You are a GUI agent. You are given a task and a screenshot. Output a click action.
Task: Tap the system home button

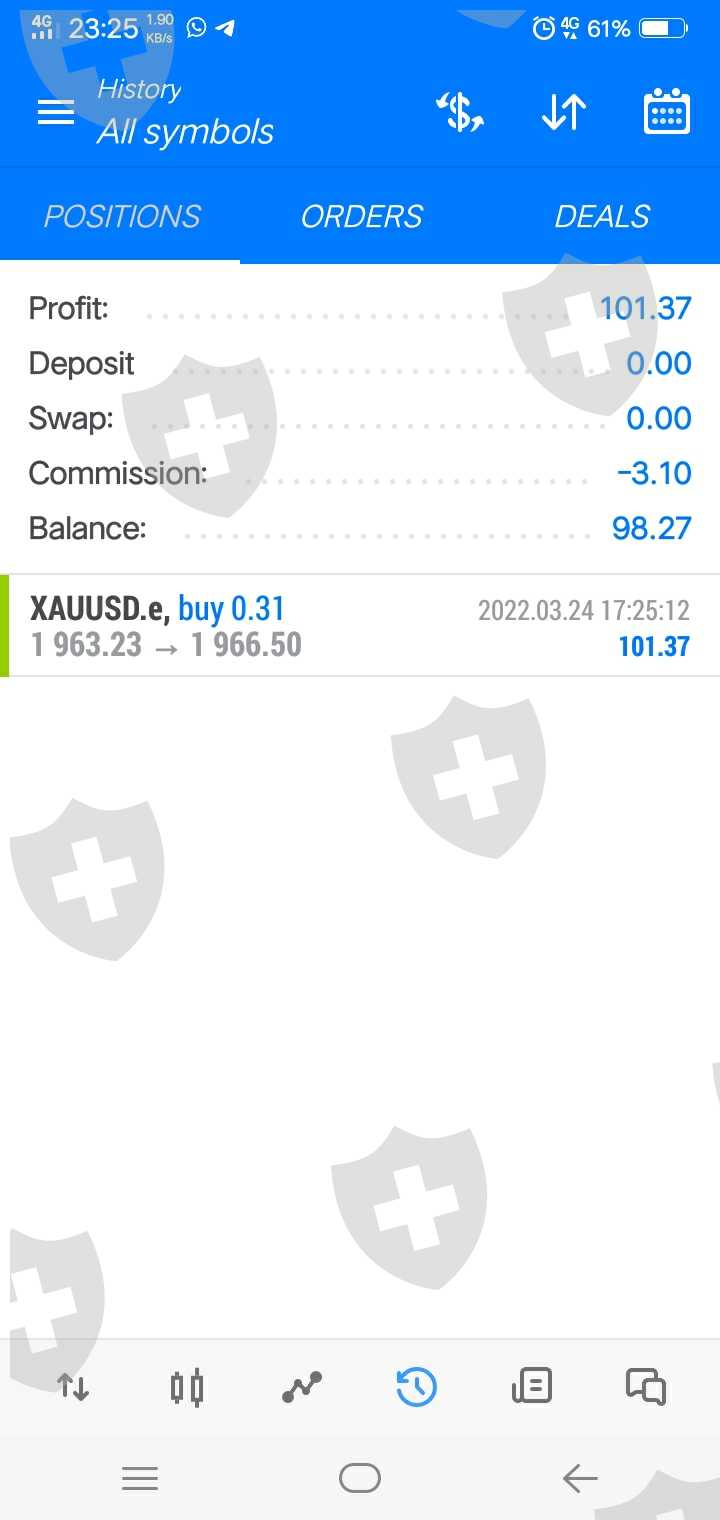coord(360,1478)
